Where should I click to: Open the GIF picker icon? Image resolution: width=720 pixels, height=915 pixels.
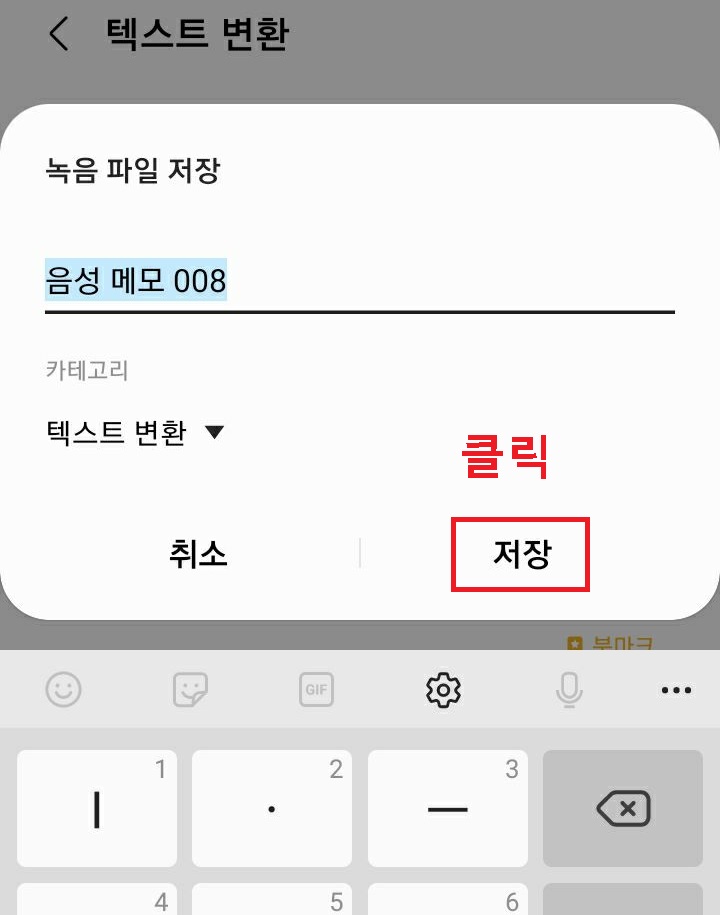(316, 690)
